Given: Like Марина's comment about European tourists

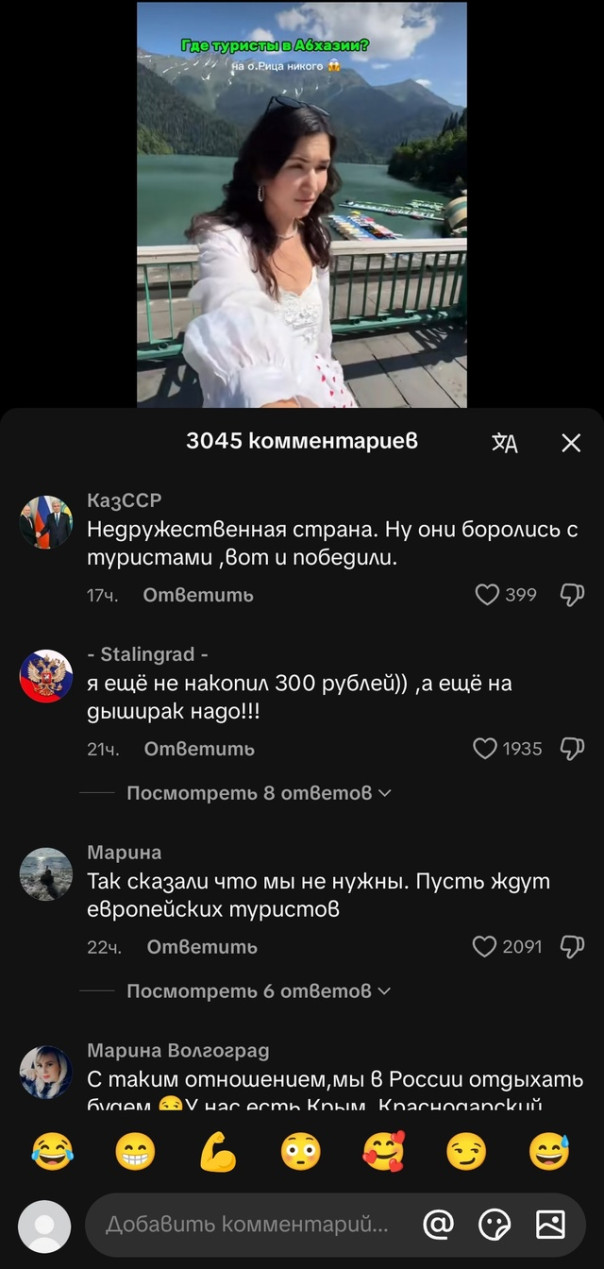Looking at the screenshot, I should (484, 946).
